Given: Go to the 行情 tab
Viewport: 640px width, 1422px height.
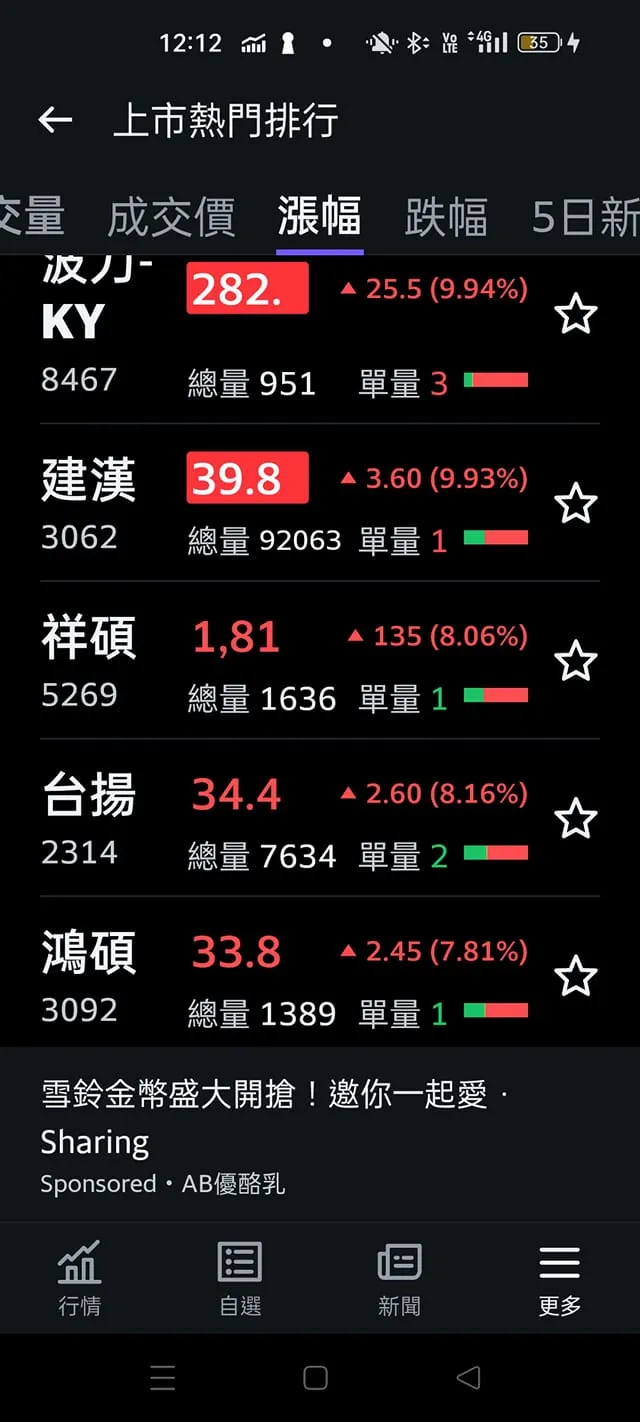Looking at the screenshot, I should 79,1277.
